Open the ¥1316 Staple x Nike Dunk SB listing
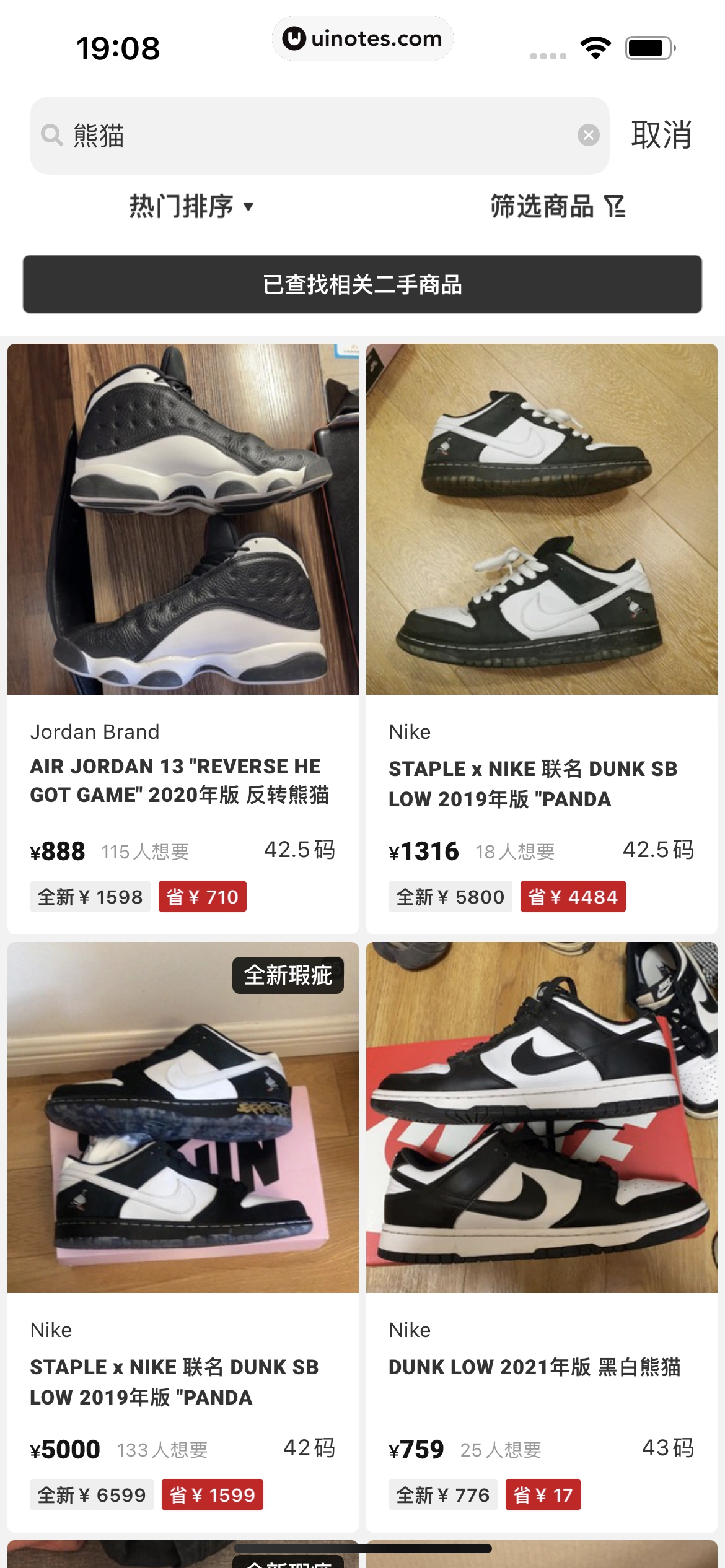The height and width of the screenshot is (1568, 725). tap(542, 638)
